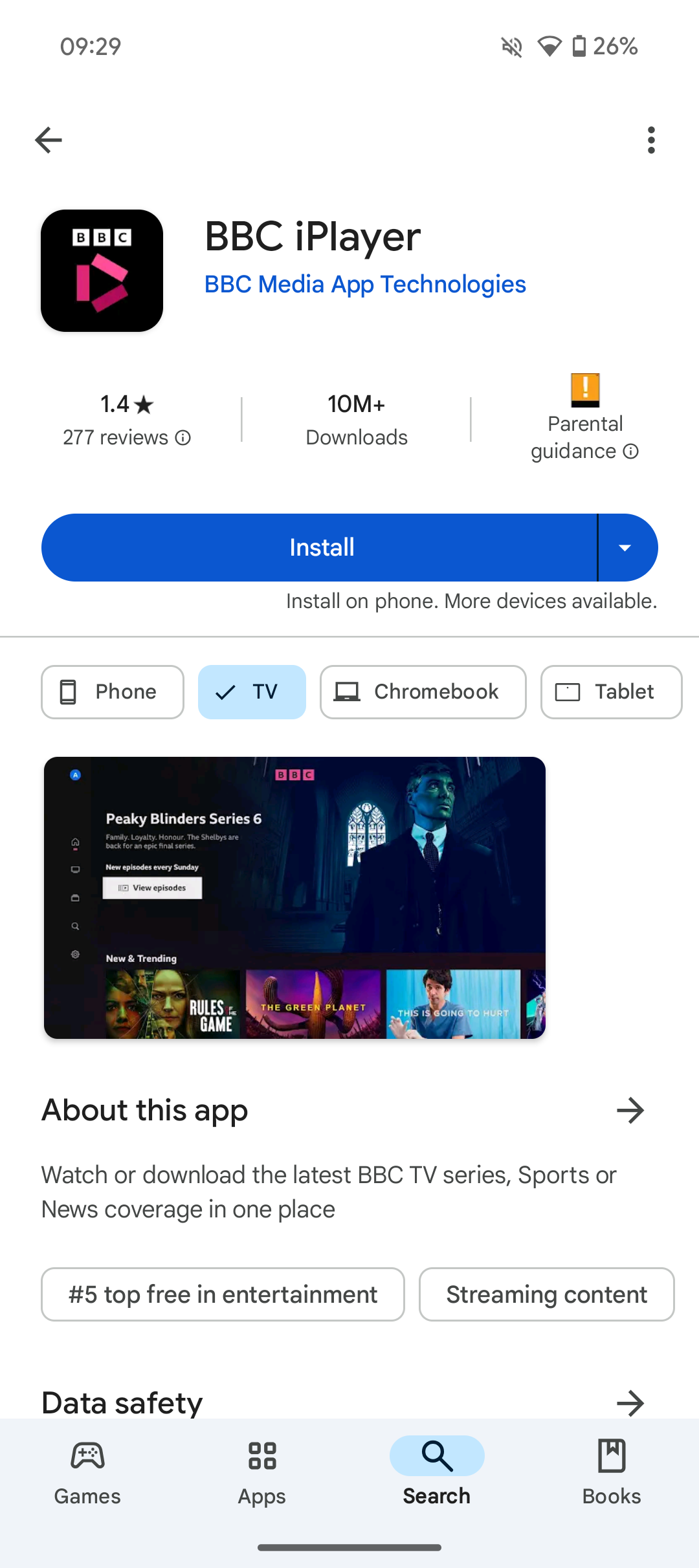Expand the Data safety section
The height and width of the screenshot is (1568, 699).
[630, 1403]
